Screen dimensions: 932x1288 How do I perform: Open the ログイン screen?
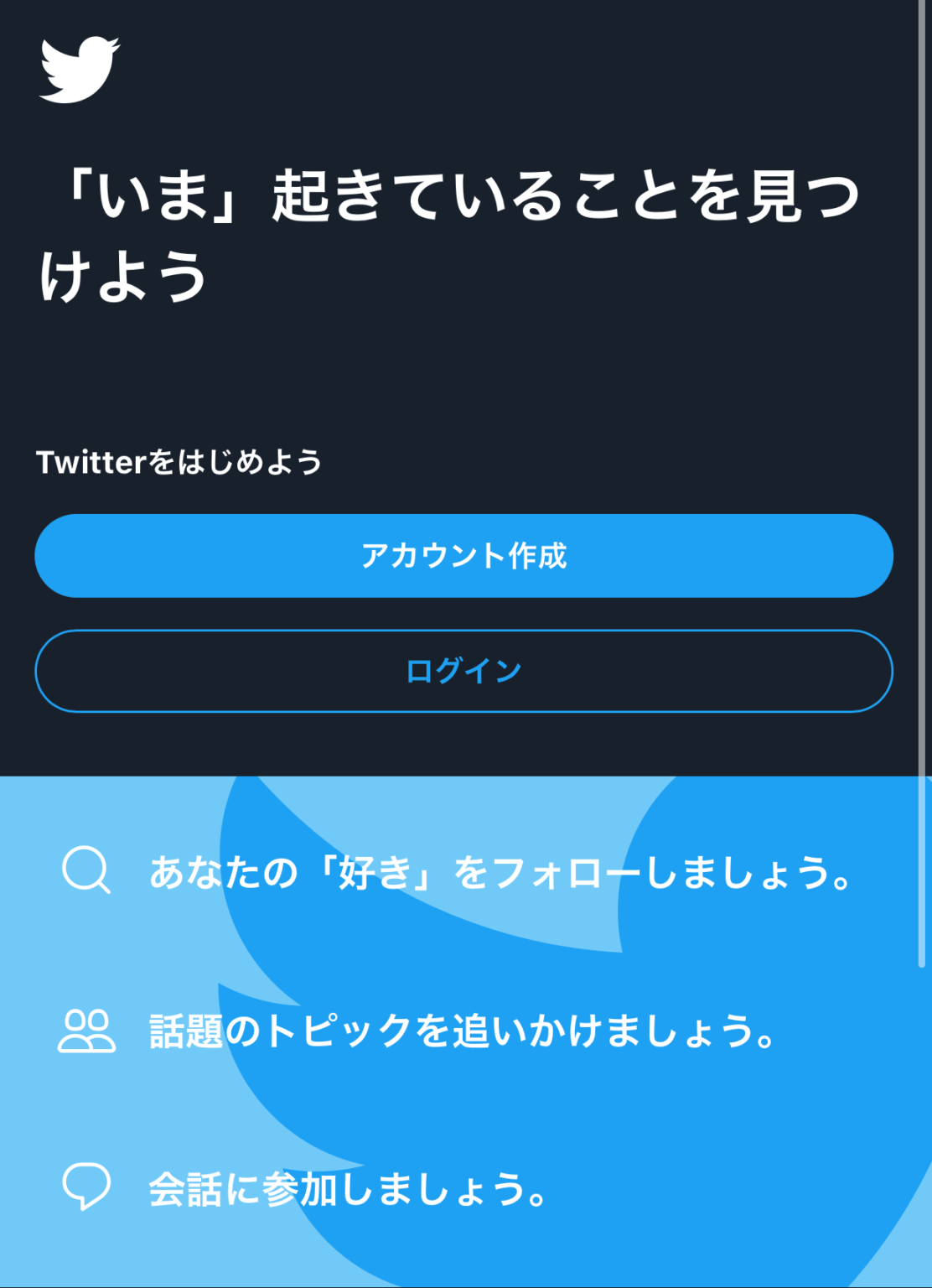463,671
